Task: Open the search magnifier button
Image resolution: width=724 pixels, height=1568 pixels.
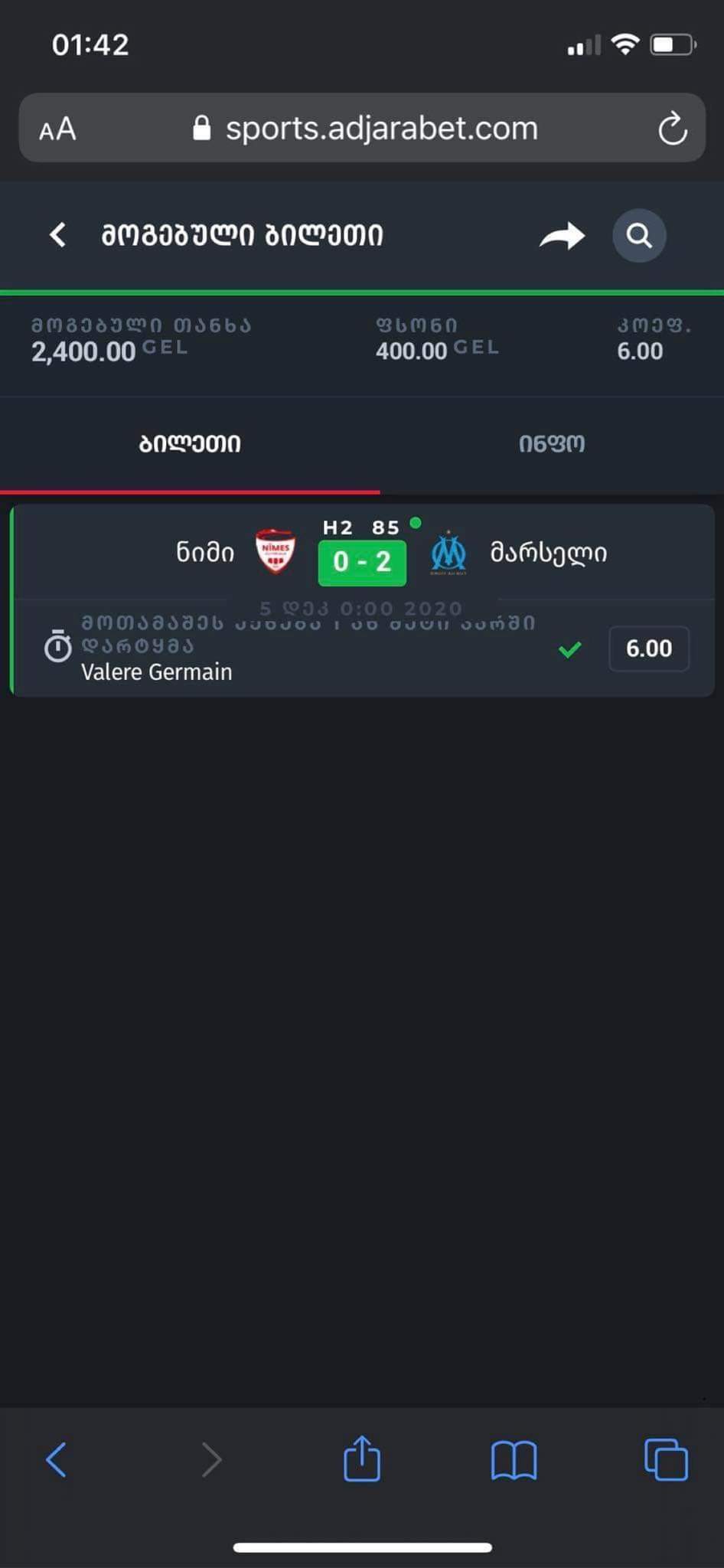Action: pos(639,236)
